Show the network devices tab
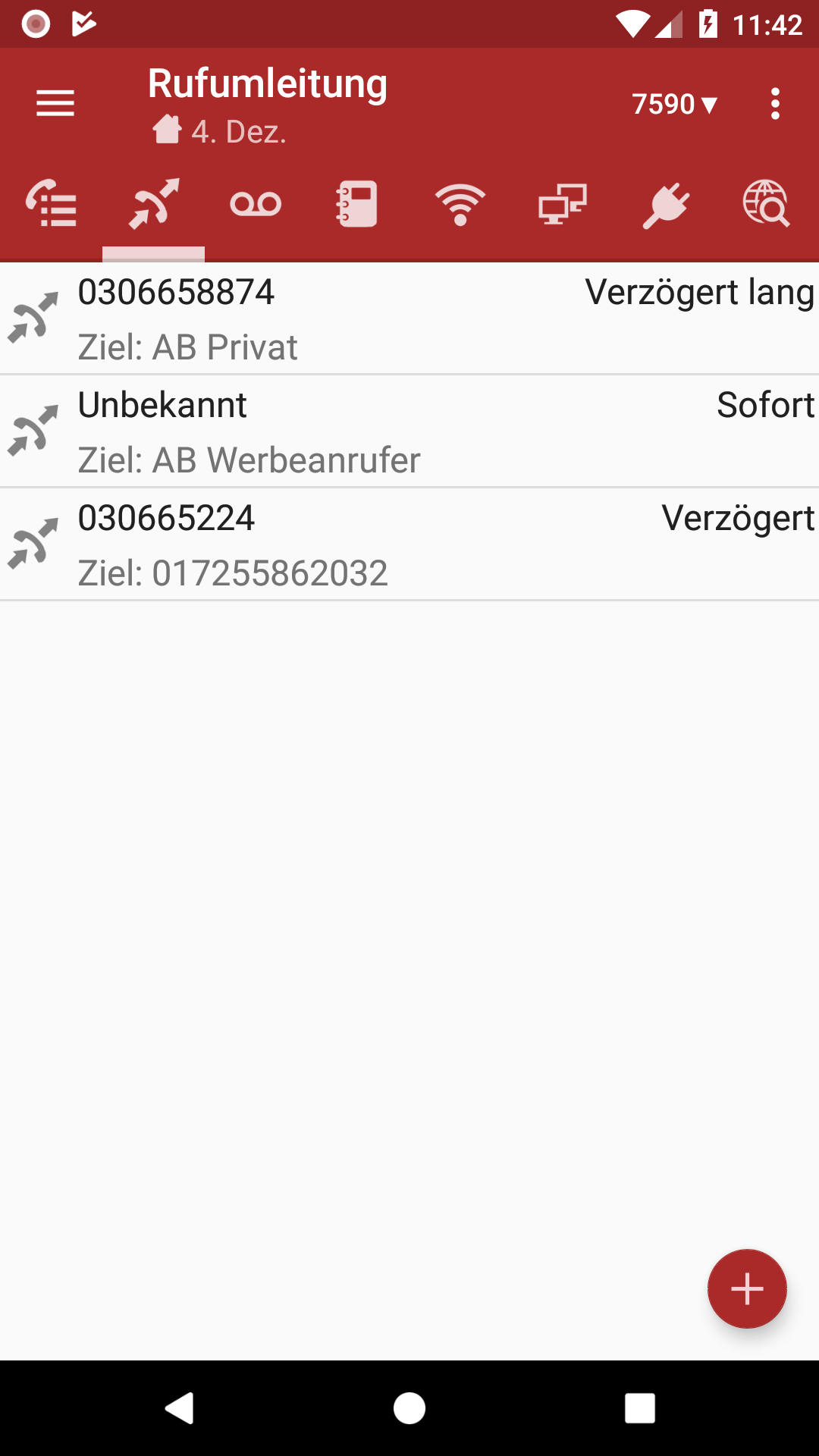819x1456 pixels. [x=562, y=204]
